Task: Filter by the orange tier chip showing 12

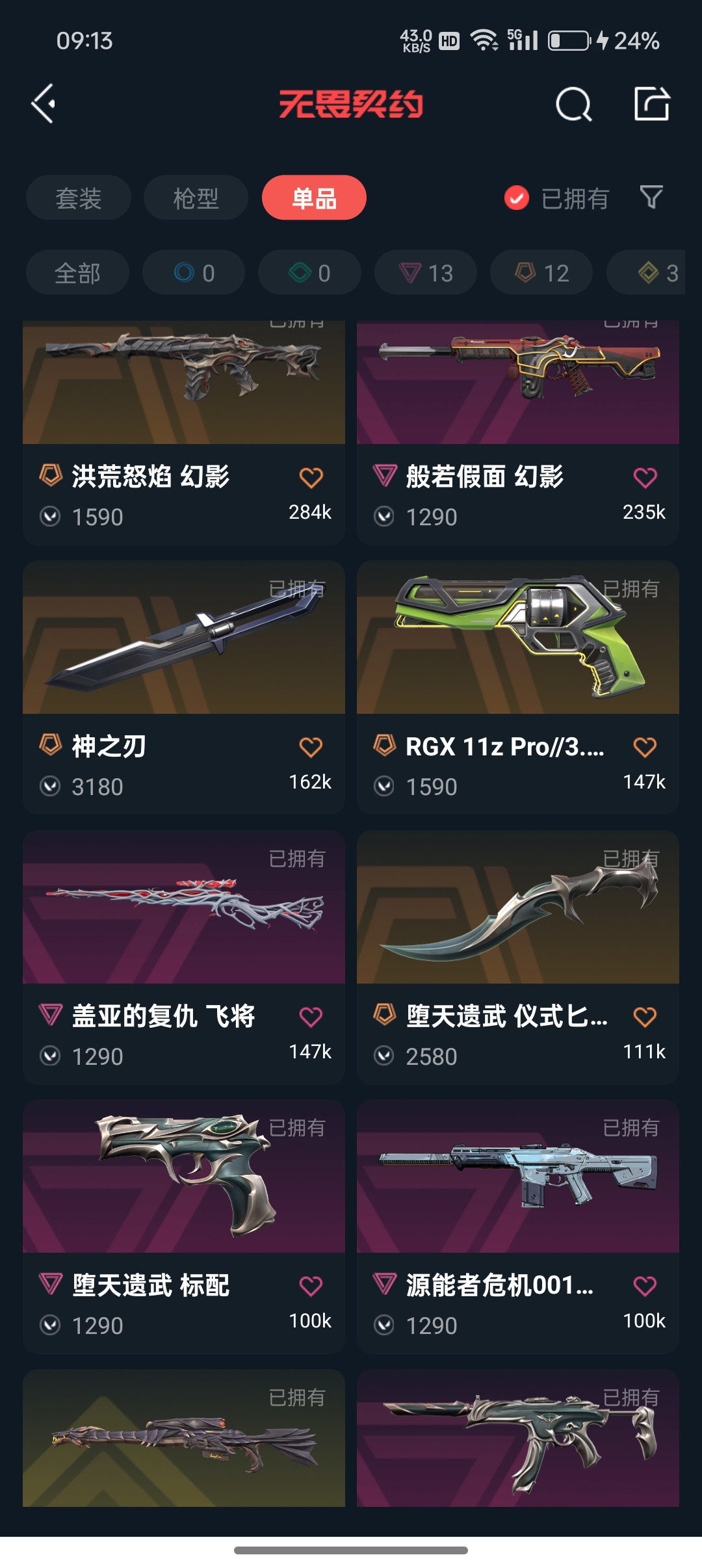Action: point(541,273)
